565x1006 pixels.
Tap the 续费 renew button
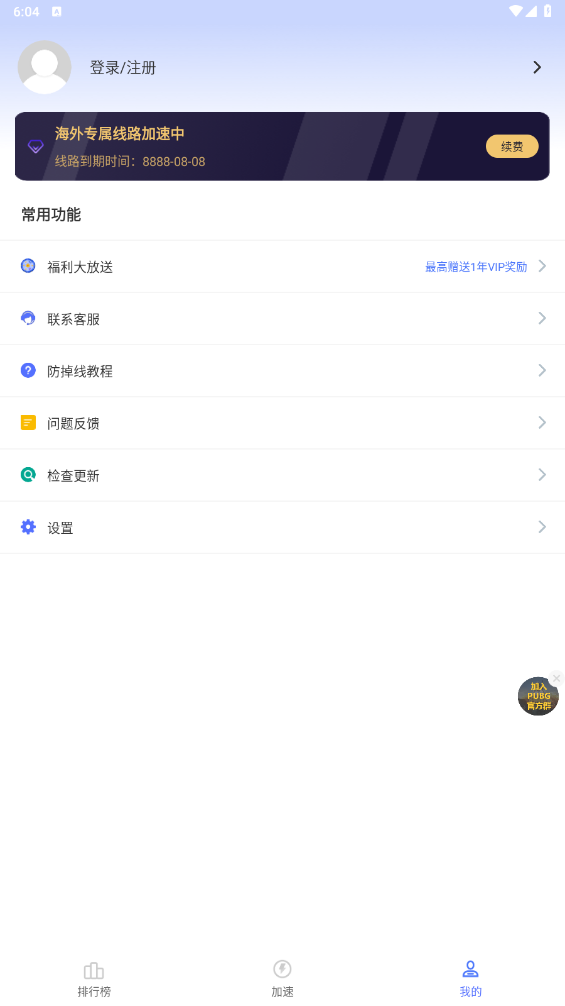coord(512,146)
